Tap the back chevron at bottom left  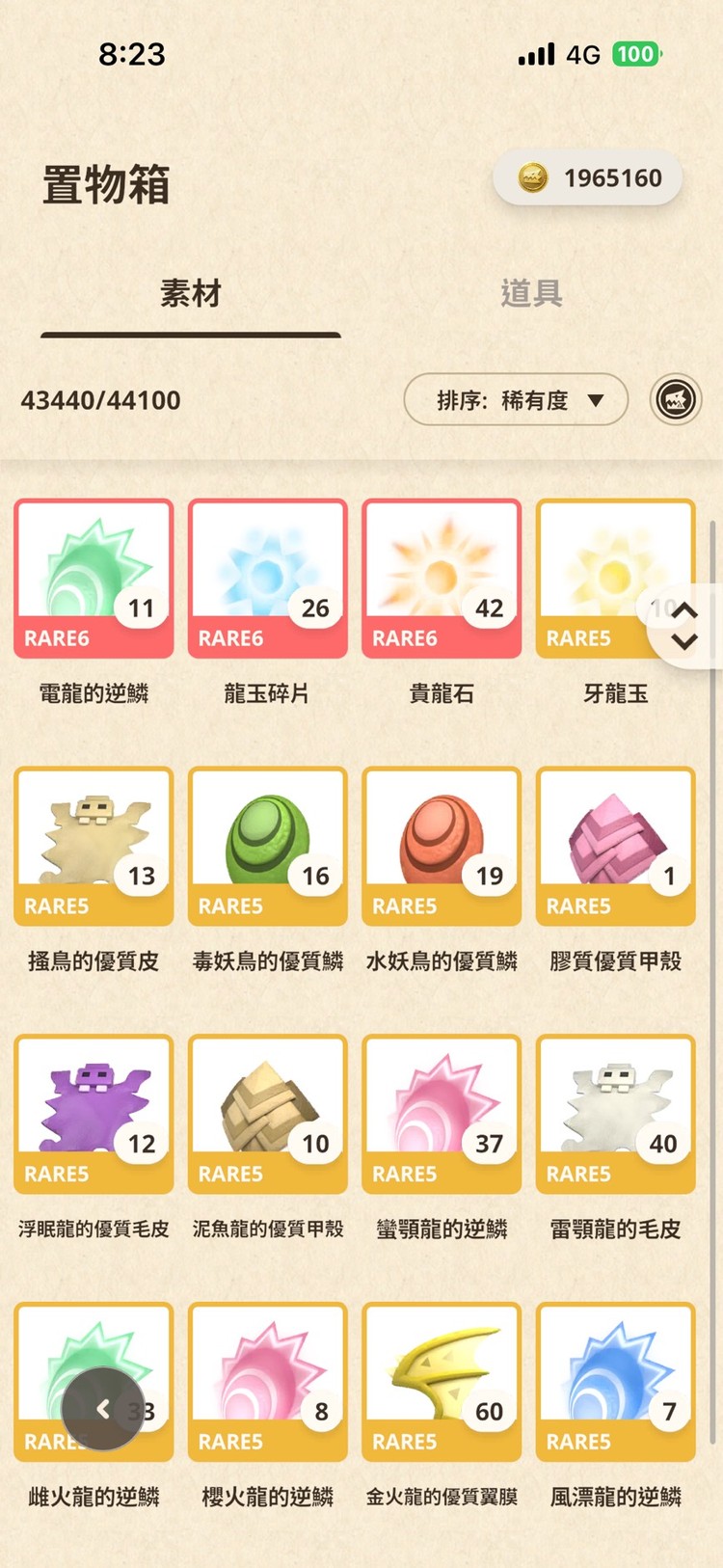[102, 1408]
